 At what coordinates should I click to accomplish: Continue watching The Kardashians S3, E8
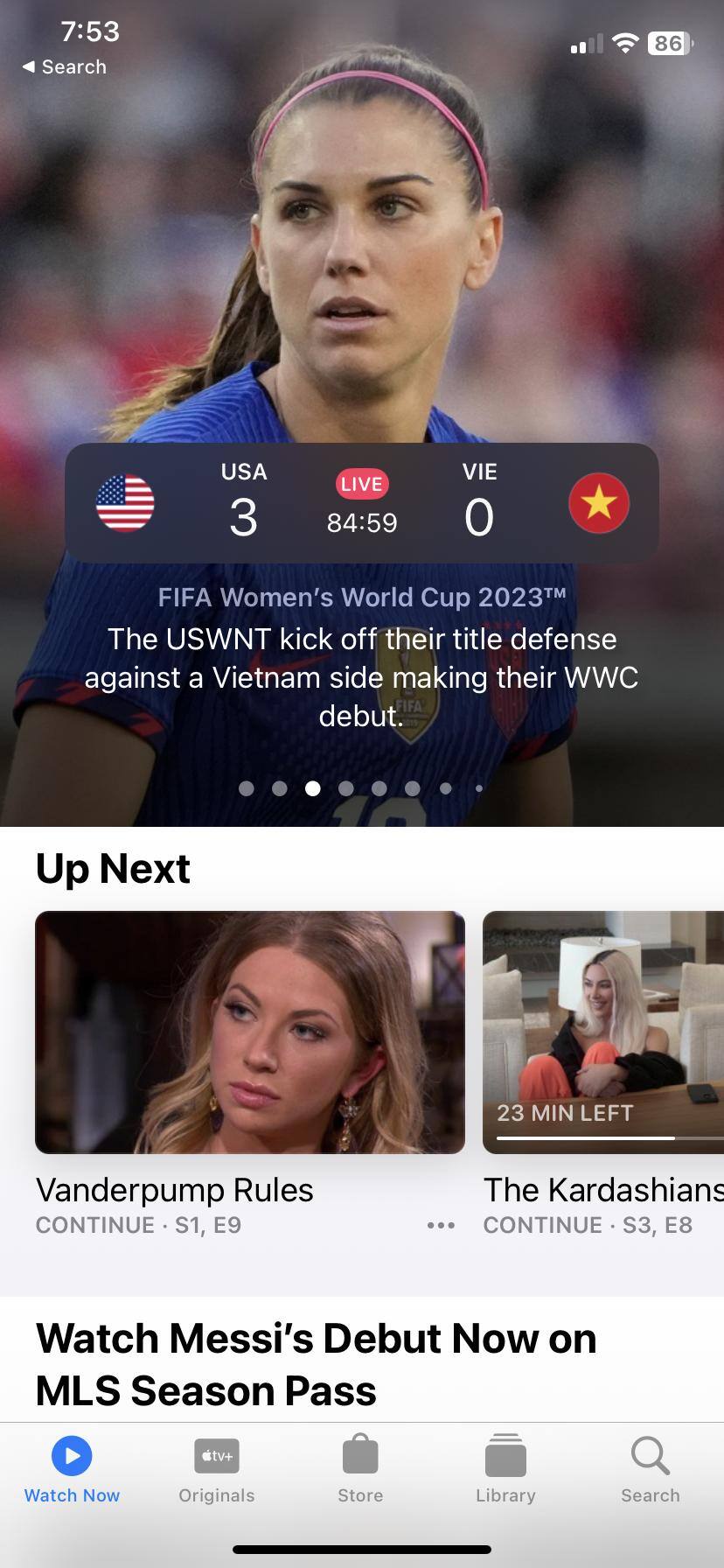coord(603,1032)
